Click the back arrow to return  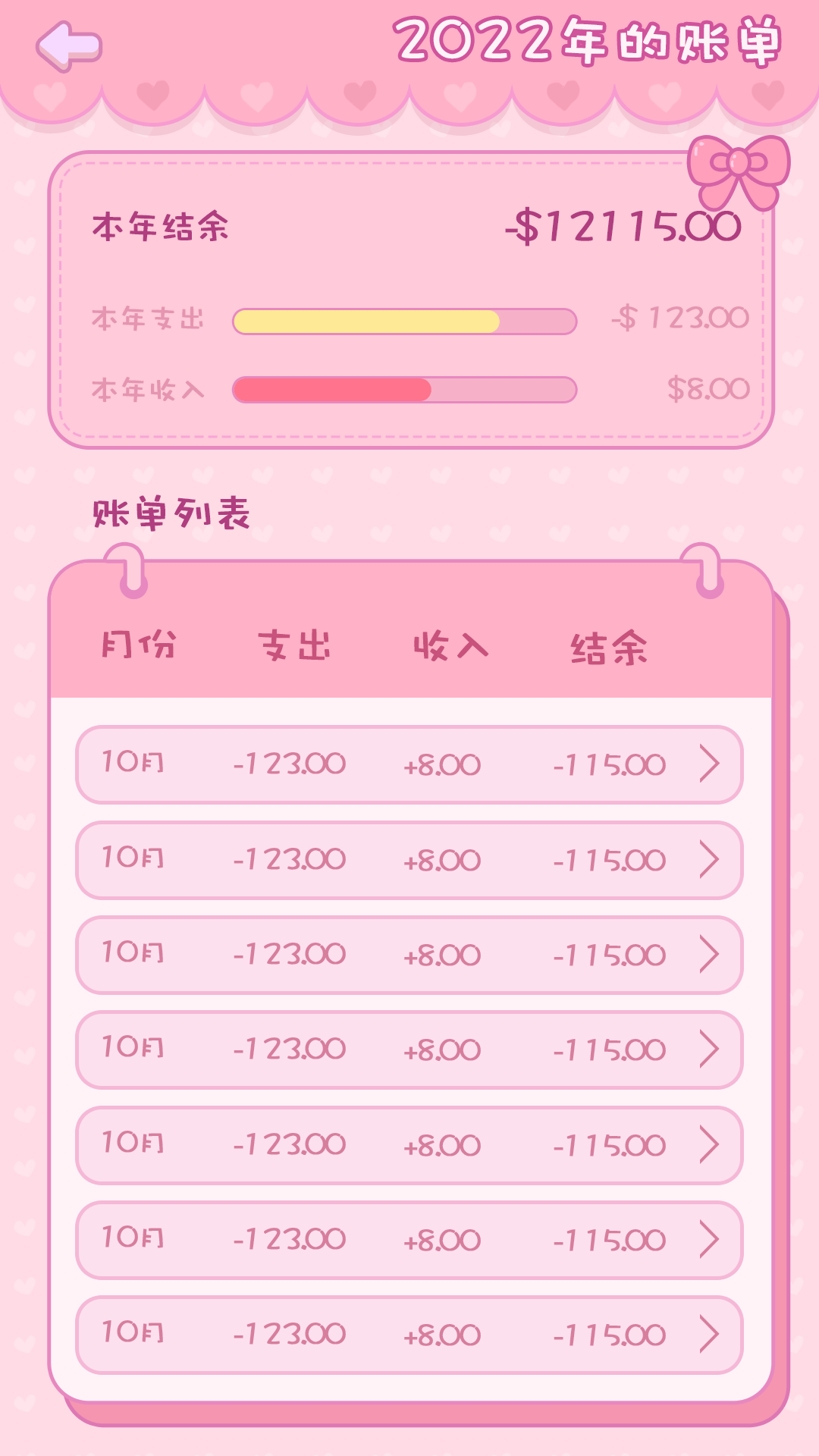[x=67, y=42]
